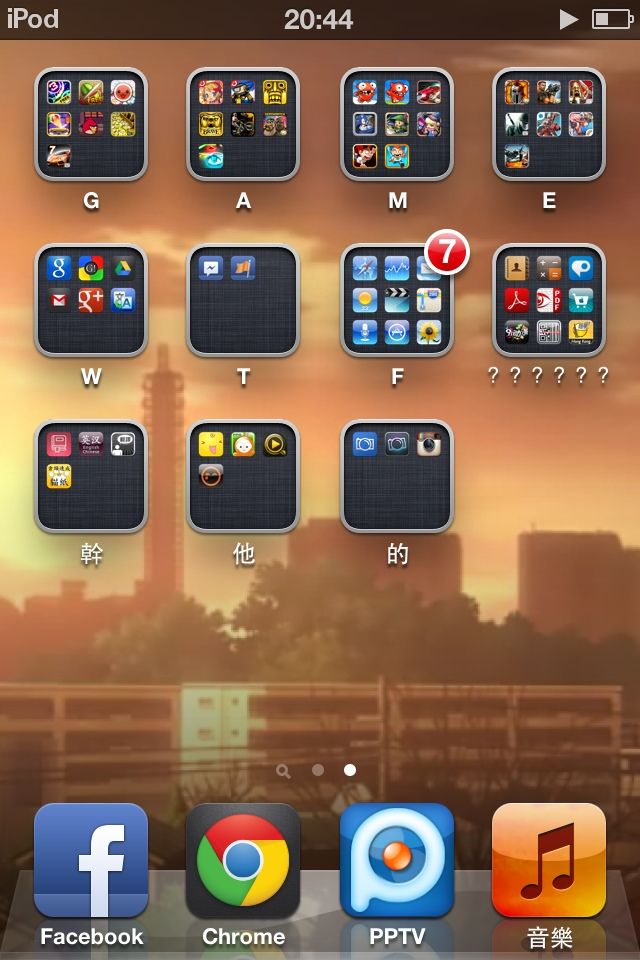Open the G games folder

91,125
